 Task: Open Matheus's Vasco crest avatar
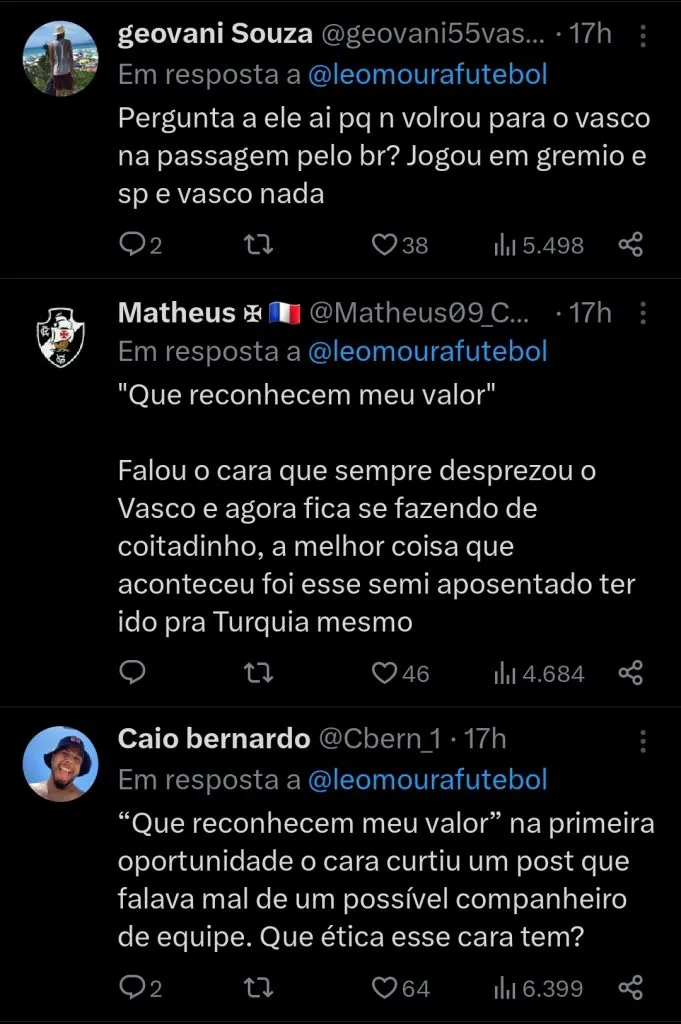tap(60, 337)
